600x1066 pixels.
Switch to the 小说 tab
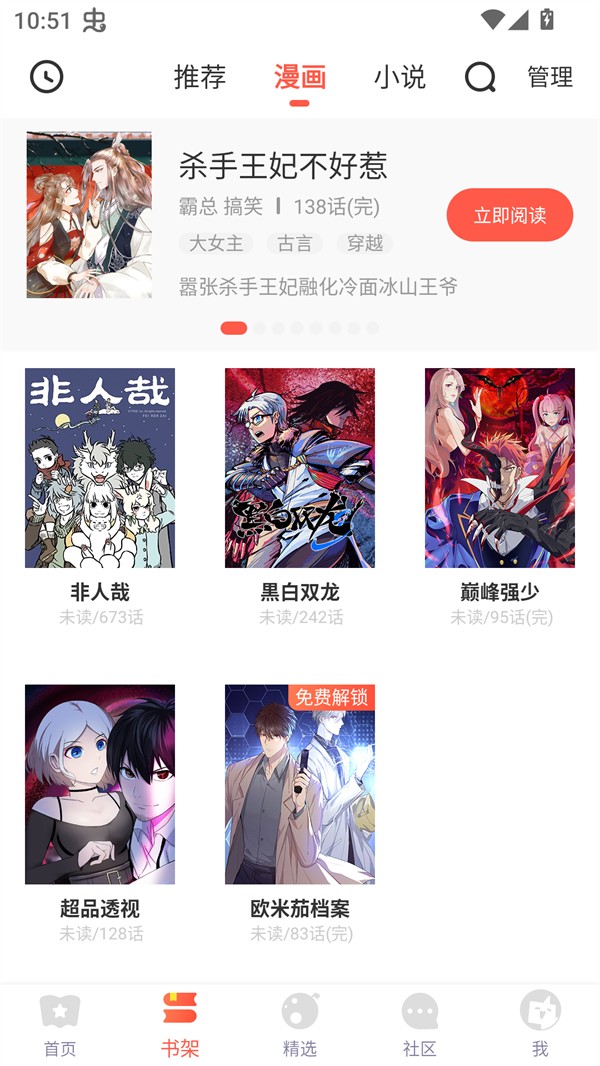click(x=399, y=77)
